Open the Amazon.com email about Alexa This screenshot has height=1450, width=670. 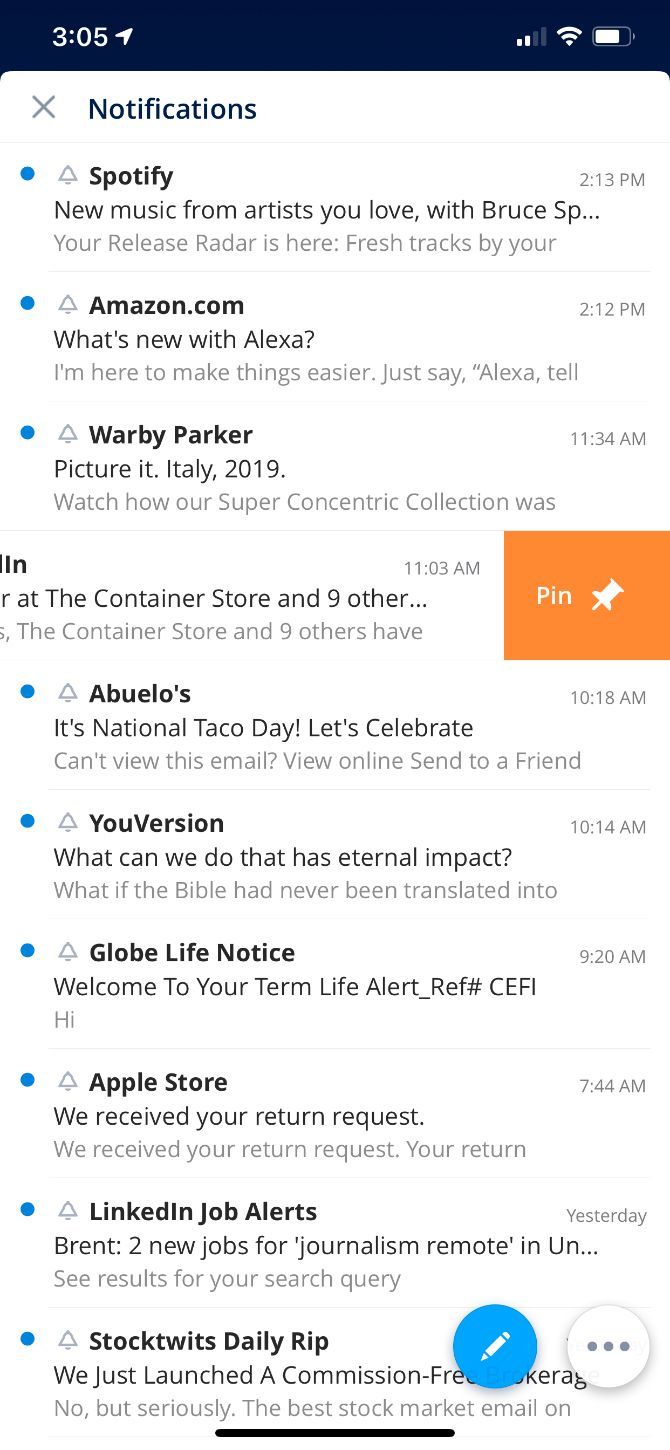(335, 337)
